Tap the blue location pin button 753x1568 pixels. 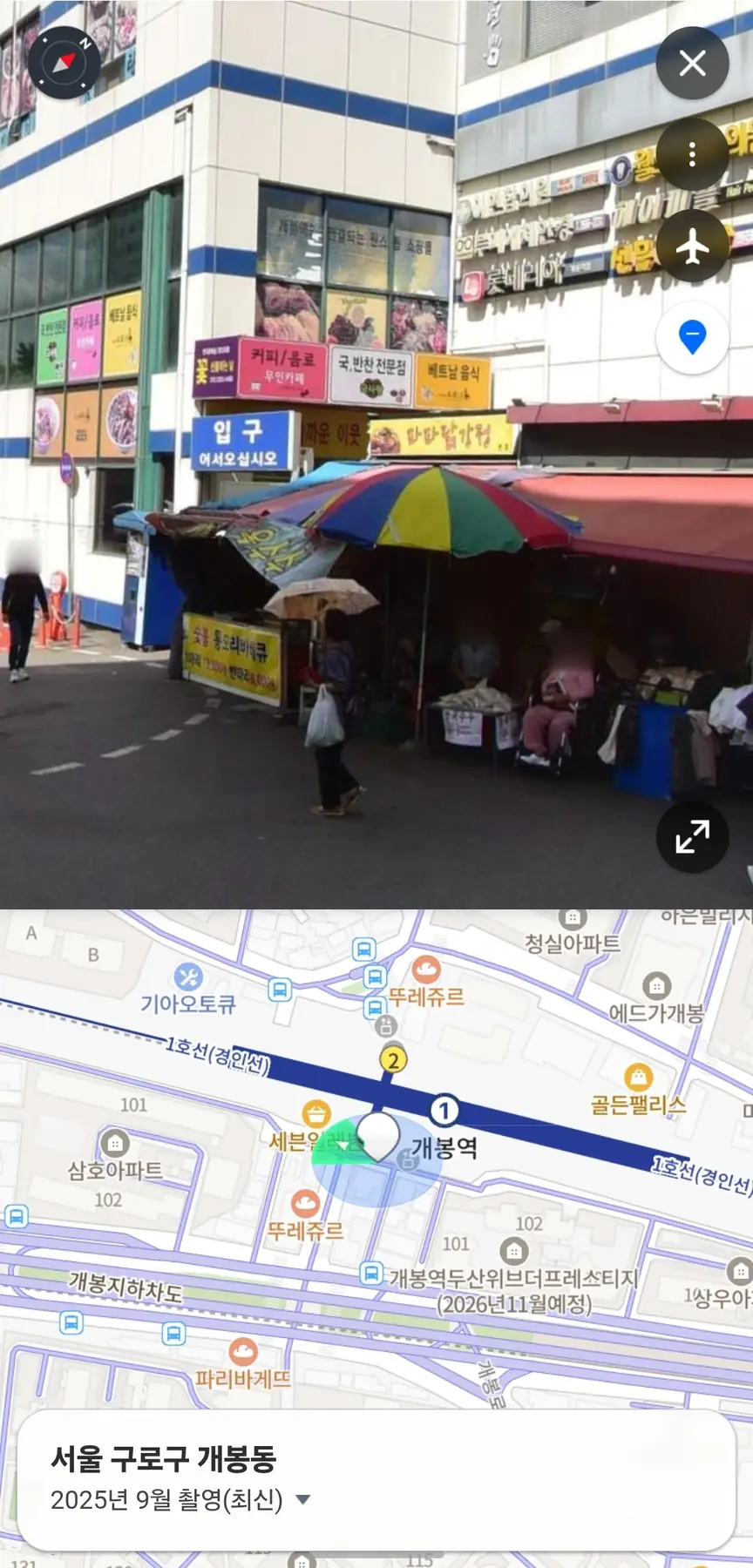click(x=692, y=337)
